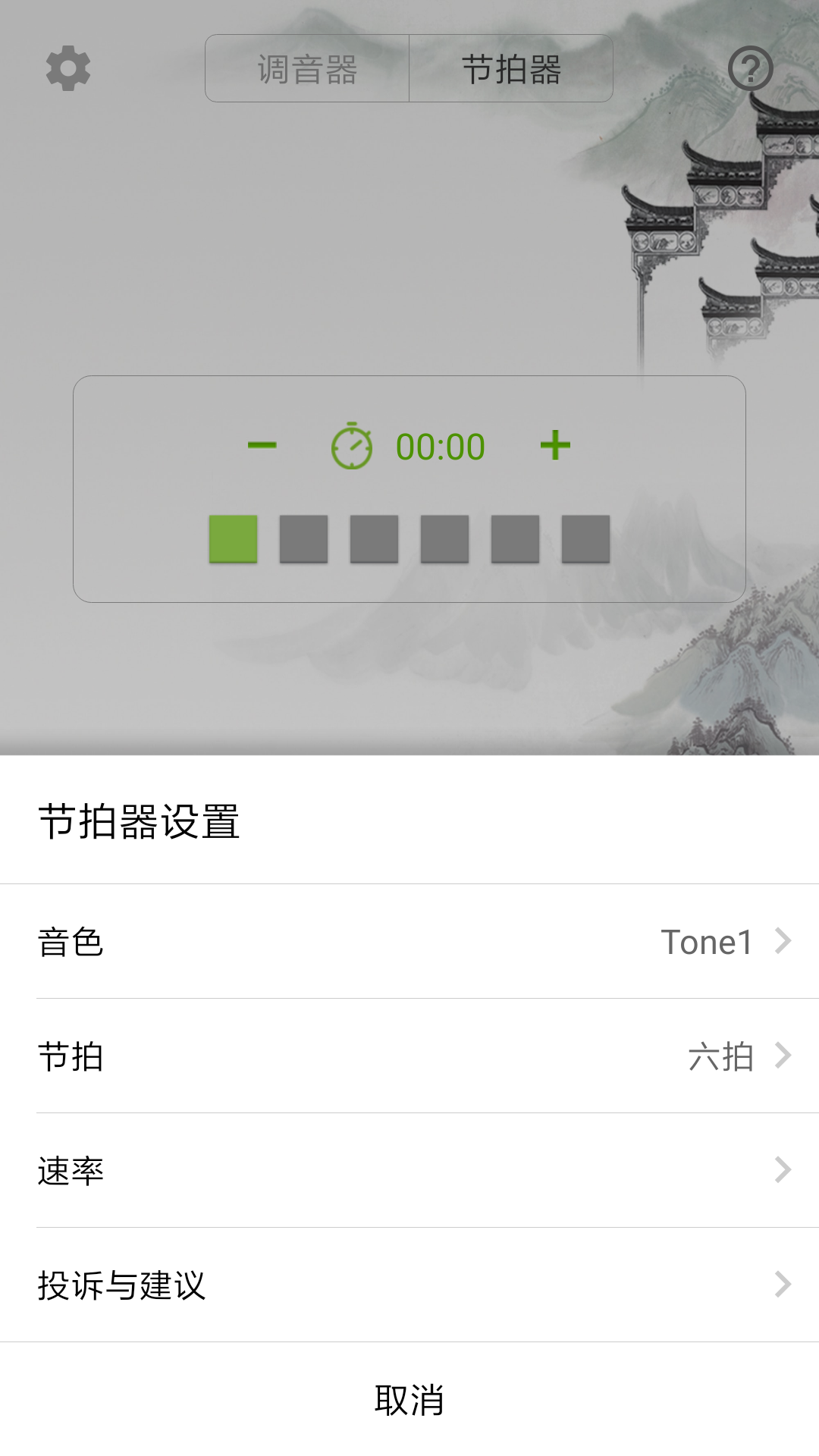Click the help question mark icon

click(x=751, y=68)
